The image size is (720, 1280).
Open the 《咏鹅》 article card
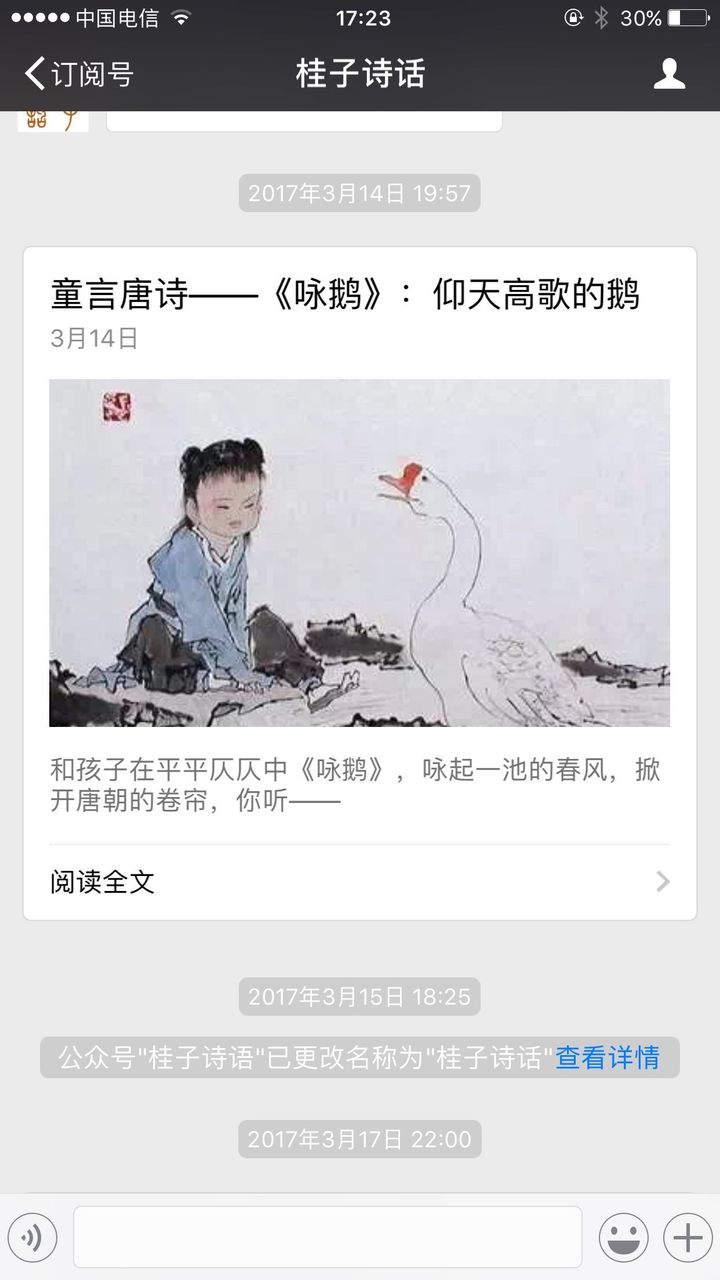[359, 552]
